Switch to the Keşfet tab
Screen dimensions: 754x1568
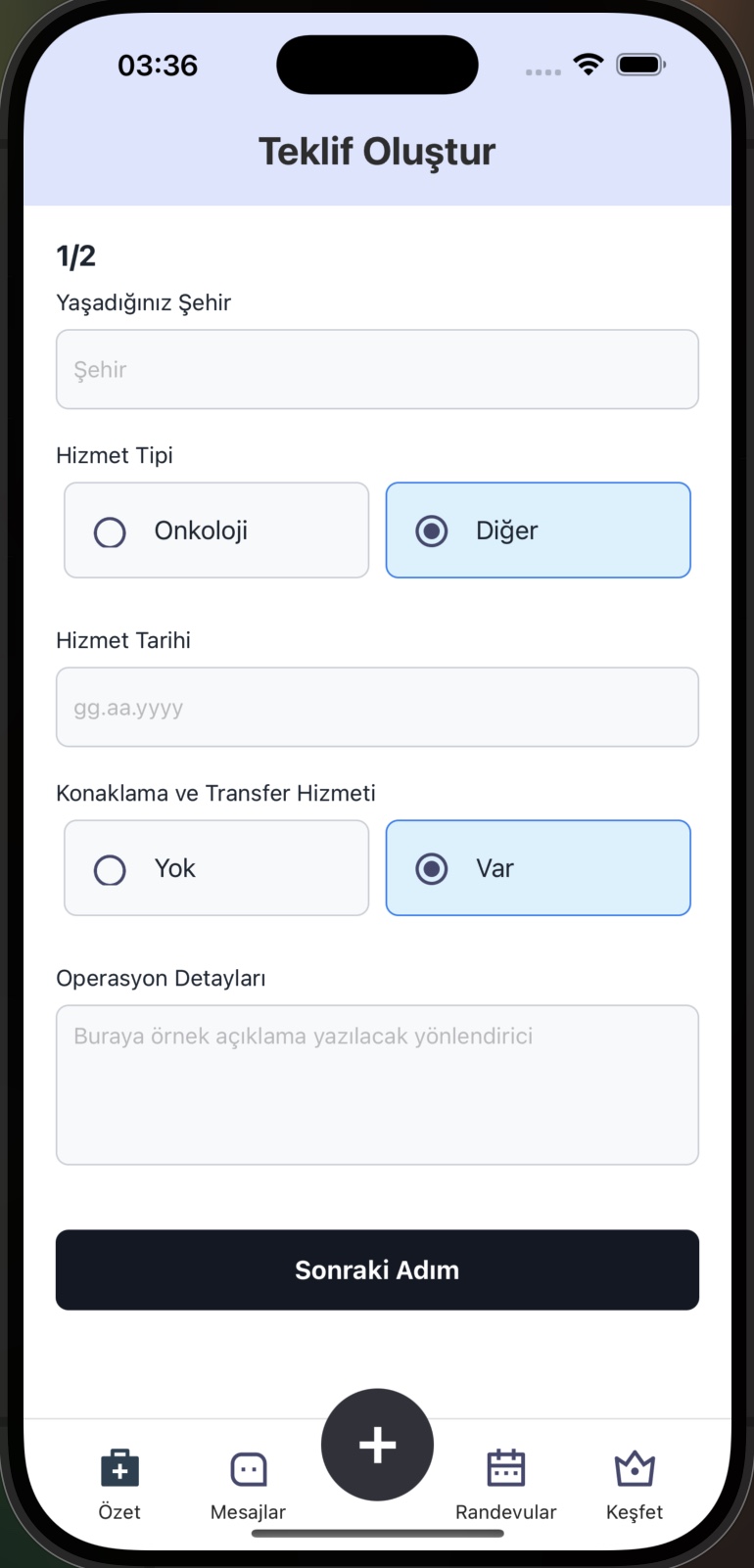(x=635, y=1483)
